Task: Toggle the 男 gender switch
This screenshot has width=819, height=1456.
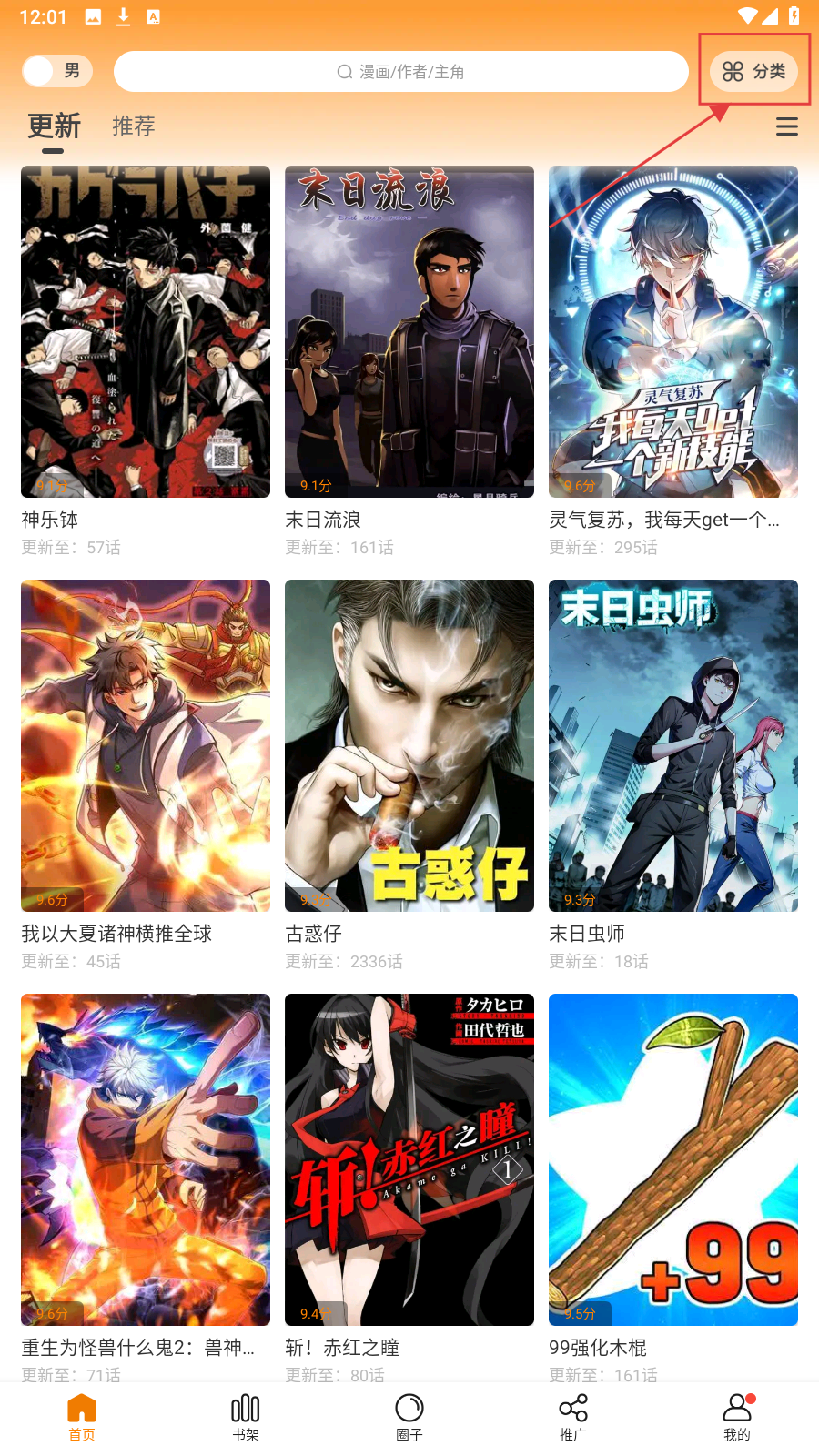Action: (56, 71)
